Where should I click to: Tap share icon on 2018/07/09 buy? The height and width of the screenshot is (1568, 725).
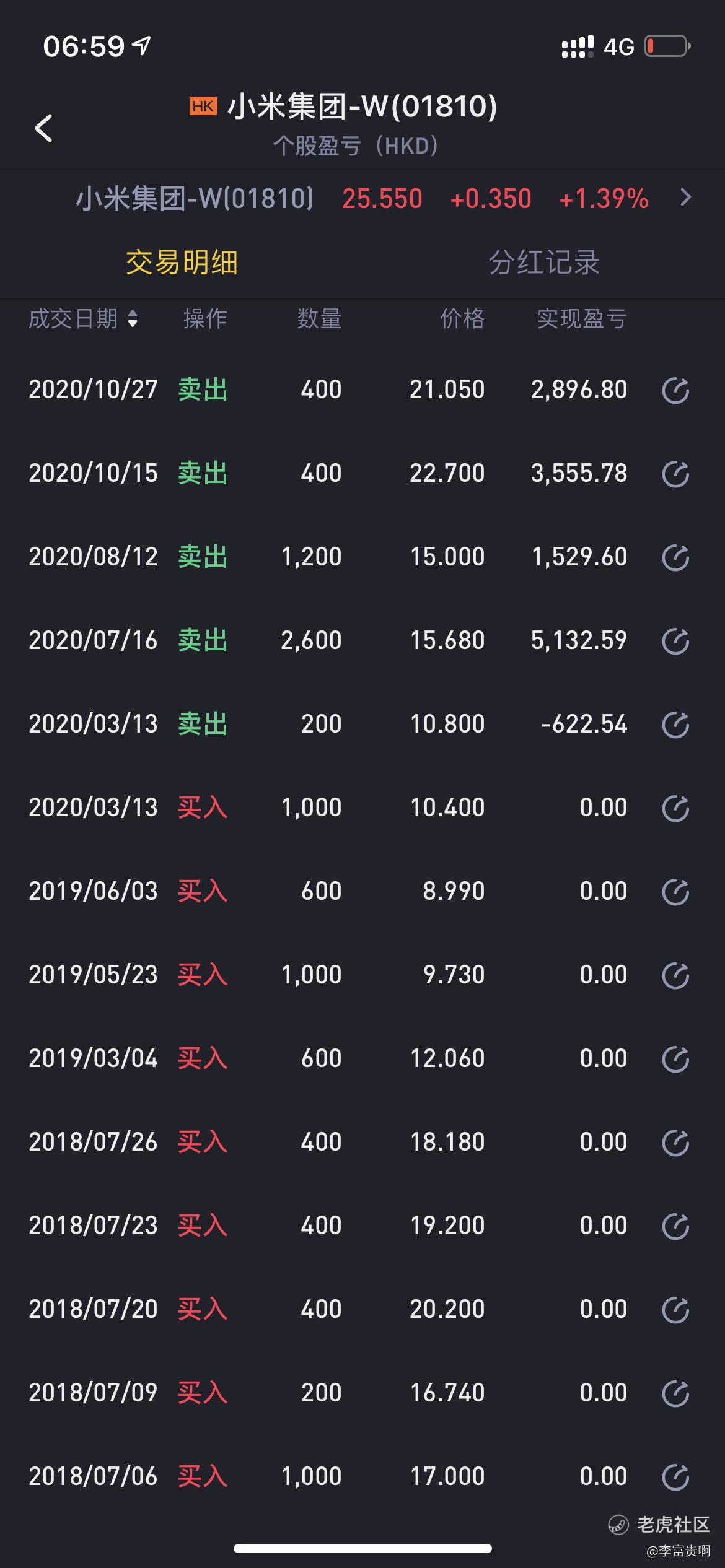click(675, 1393)
